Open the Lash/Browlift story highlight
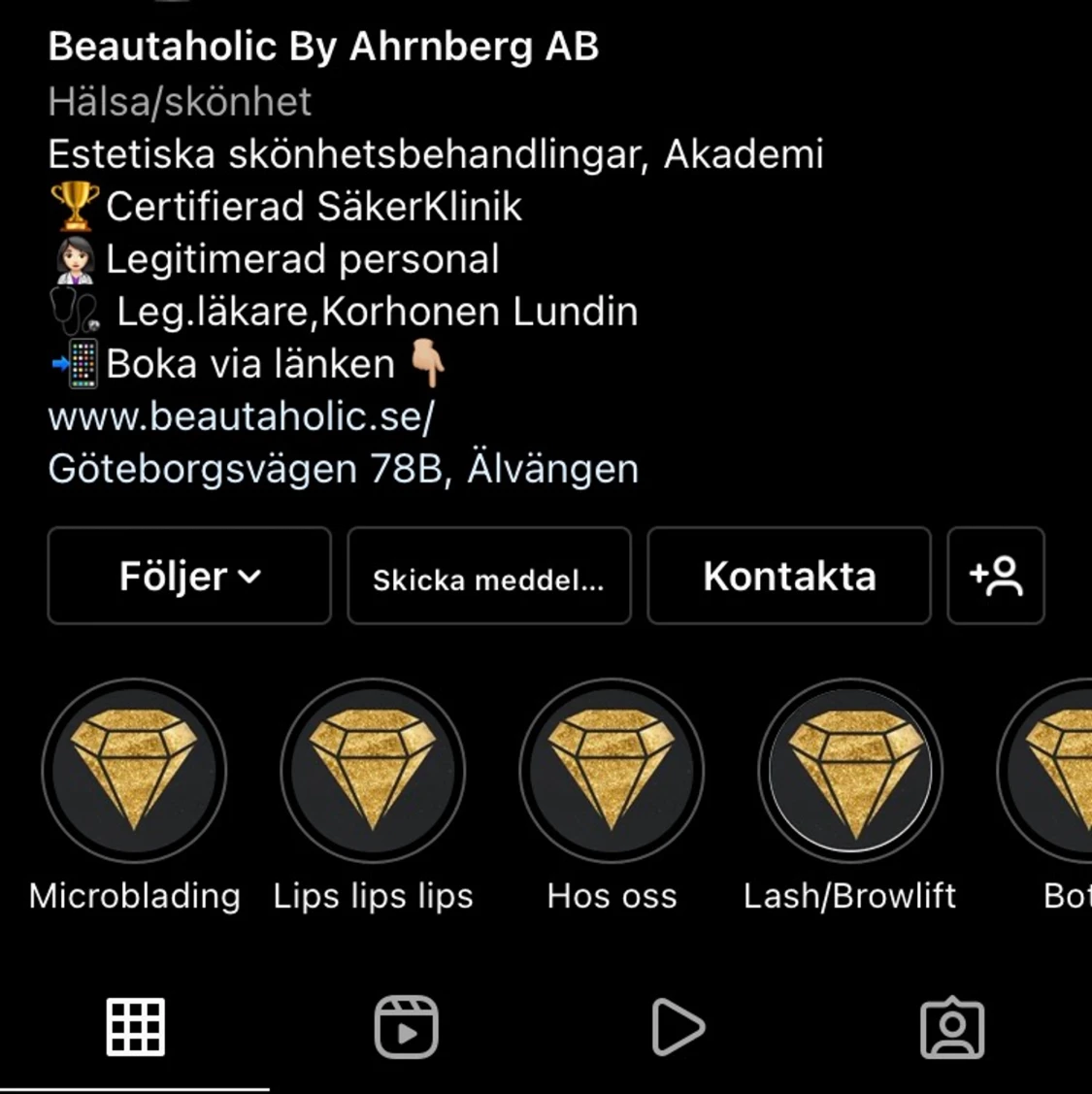 pos(850,770)
